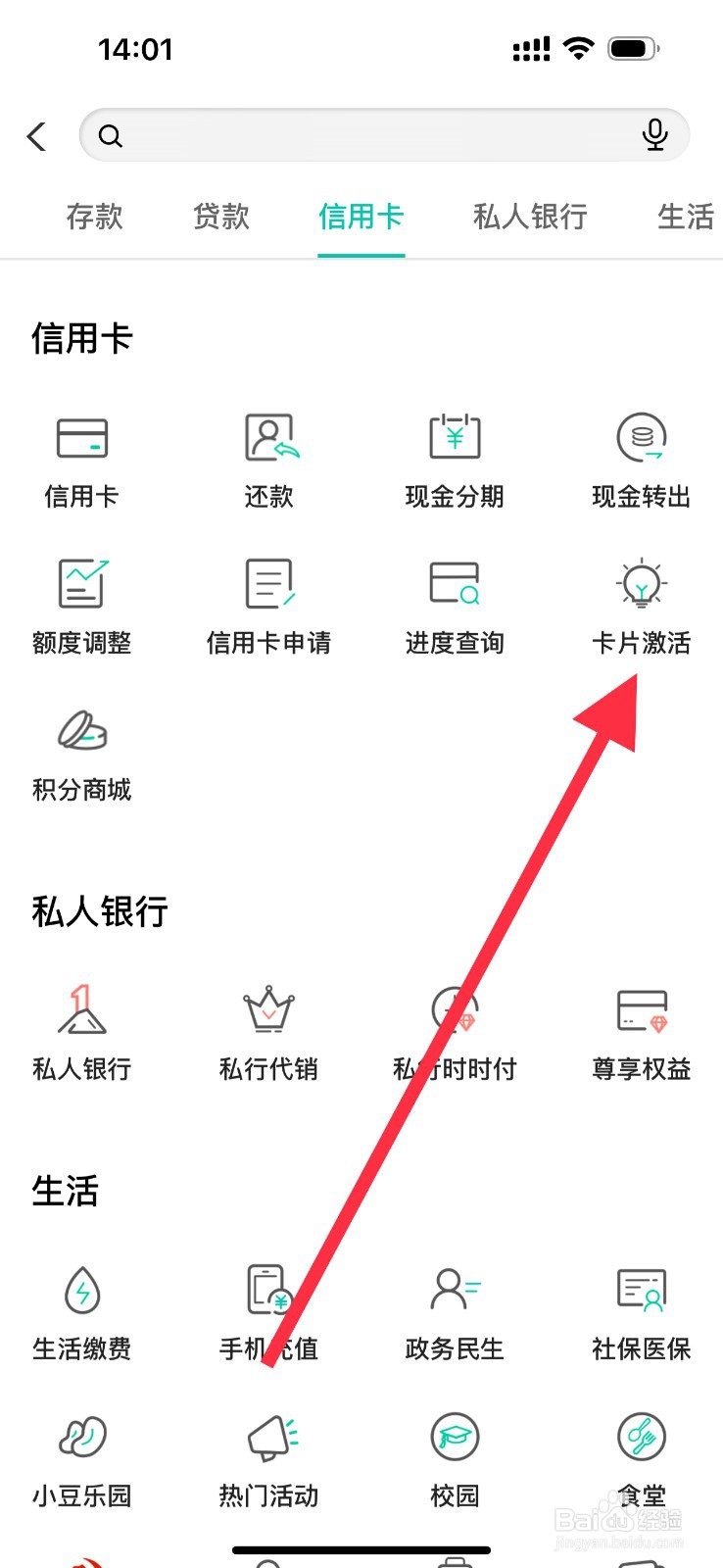Tap the voice search microphone icon
This screenshot has width=723, height=1568.
coord(654,135)
